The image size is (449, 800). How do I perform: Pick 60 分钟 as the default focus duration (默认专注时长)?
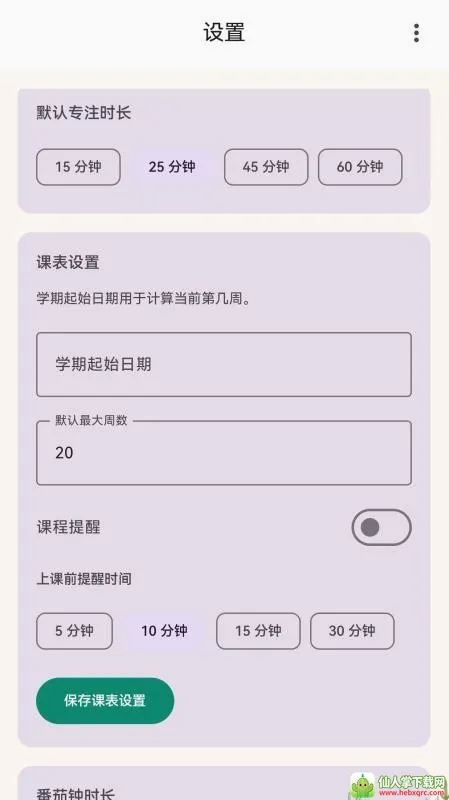click(360, 167)
